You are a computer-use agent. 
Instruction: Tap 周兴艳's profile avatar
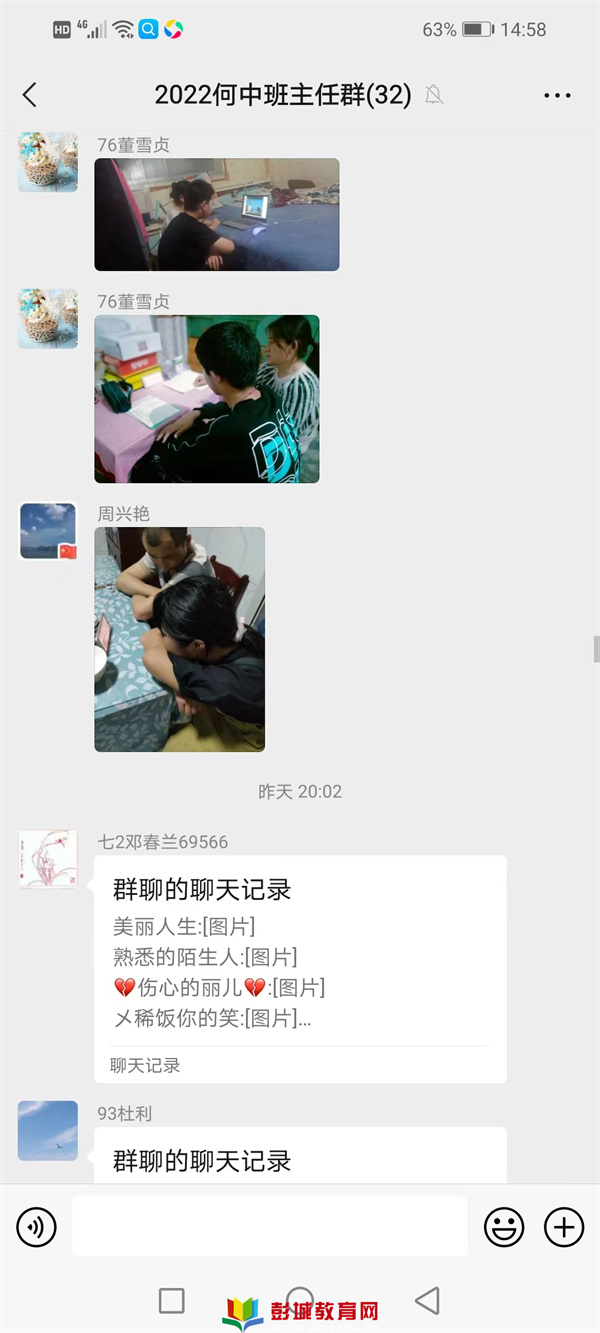pyautogui.click(x=48, y=531)
